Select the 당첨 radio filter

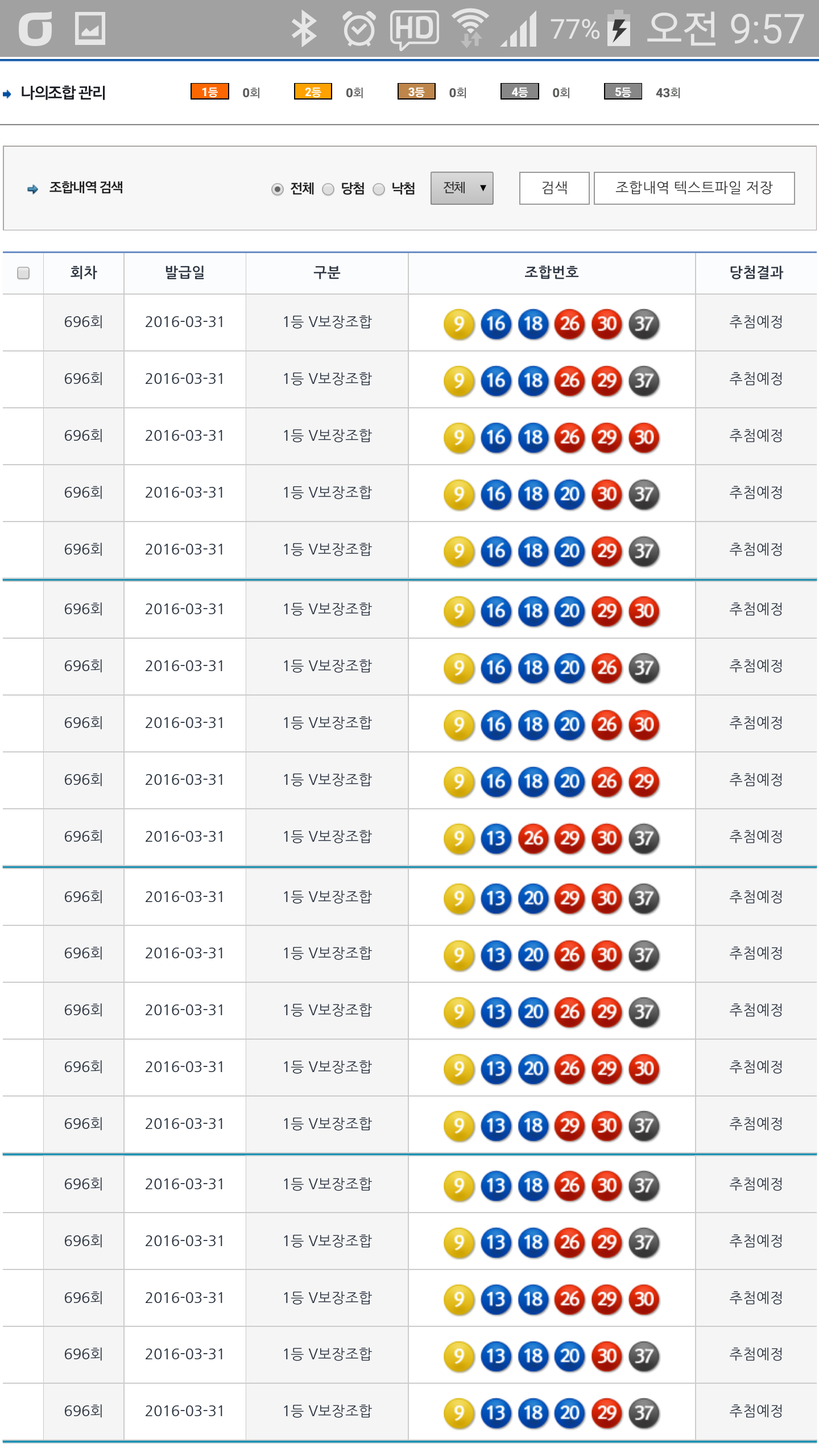(x=328, y=189)
